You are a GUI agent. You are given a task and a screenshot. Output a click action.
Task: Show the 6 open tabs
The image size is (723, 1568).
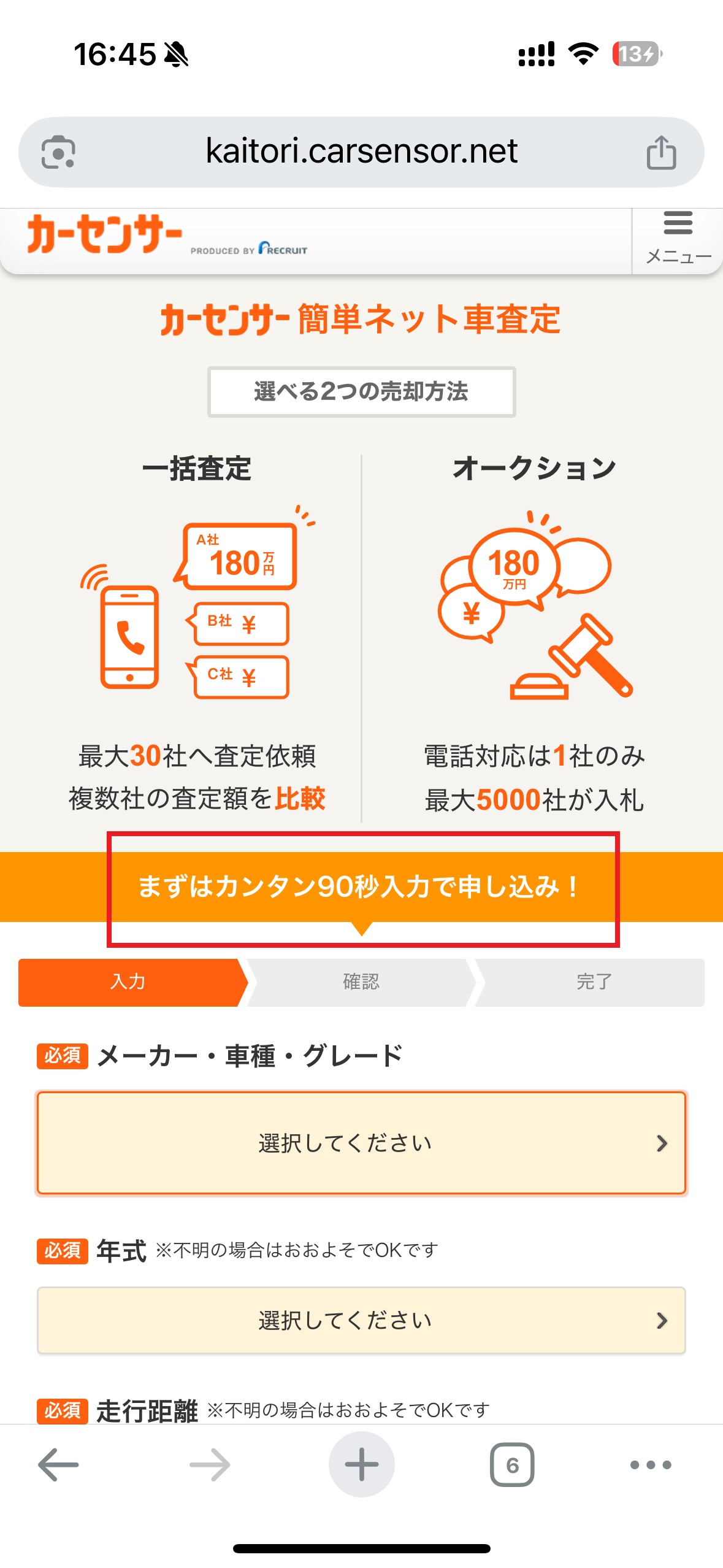pos(512,1464)
